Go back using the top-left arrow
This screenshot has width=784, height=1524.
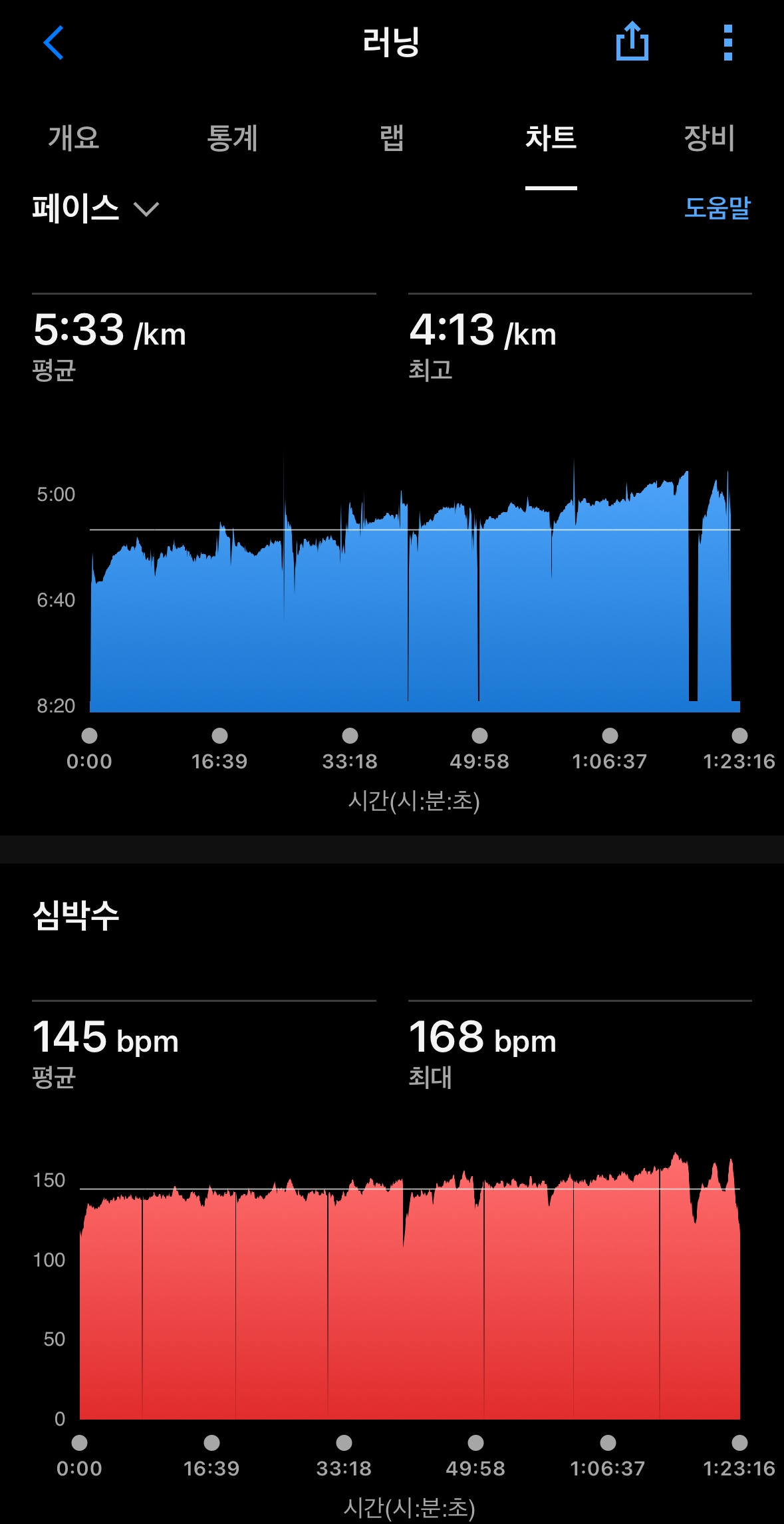tap(53, 43)
